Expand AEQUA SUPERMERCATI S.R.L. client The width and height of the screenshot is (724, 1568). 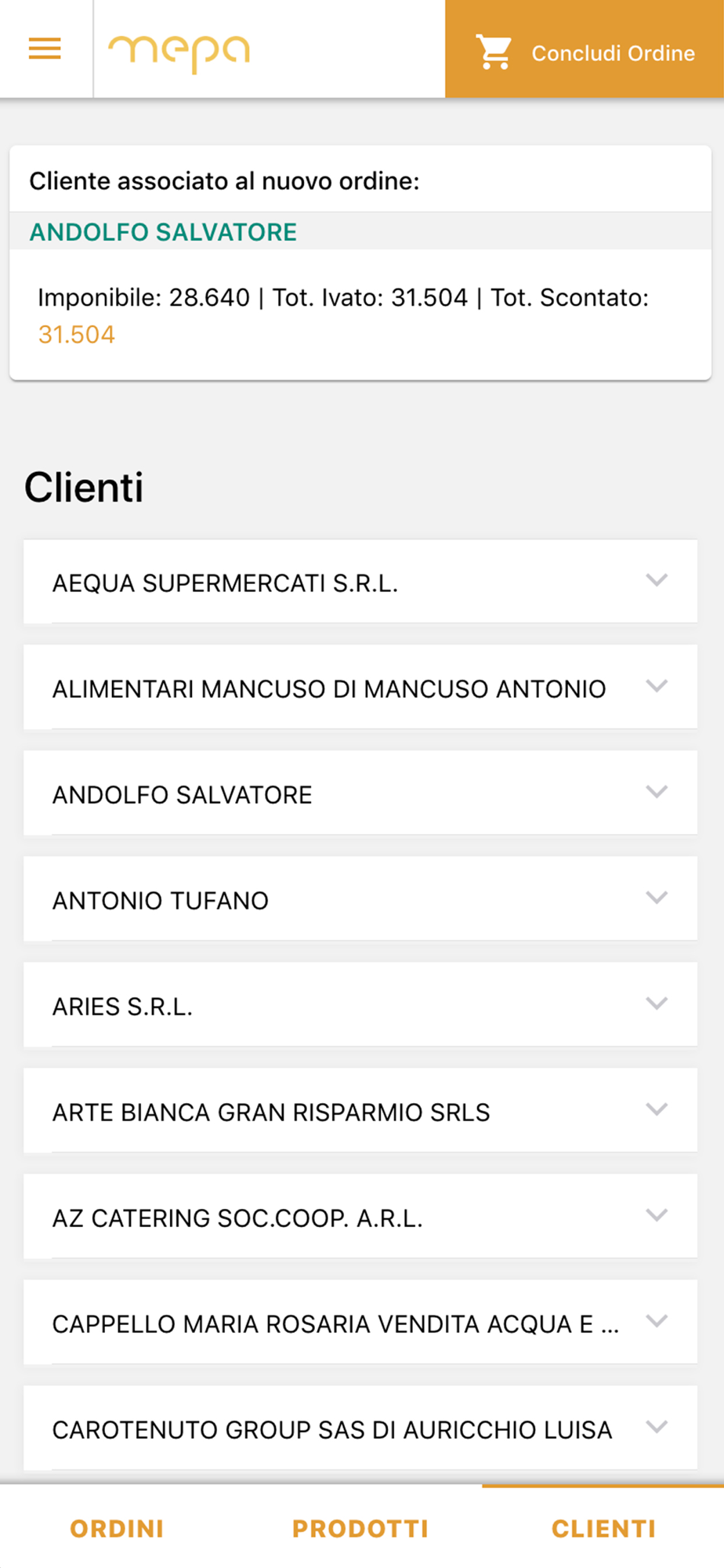tap(360, 582)
